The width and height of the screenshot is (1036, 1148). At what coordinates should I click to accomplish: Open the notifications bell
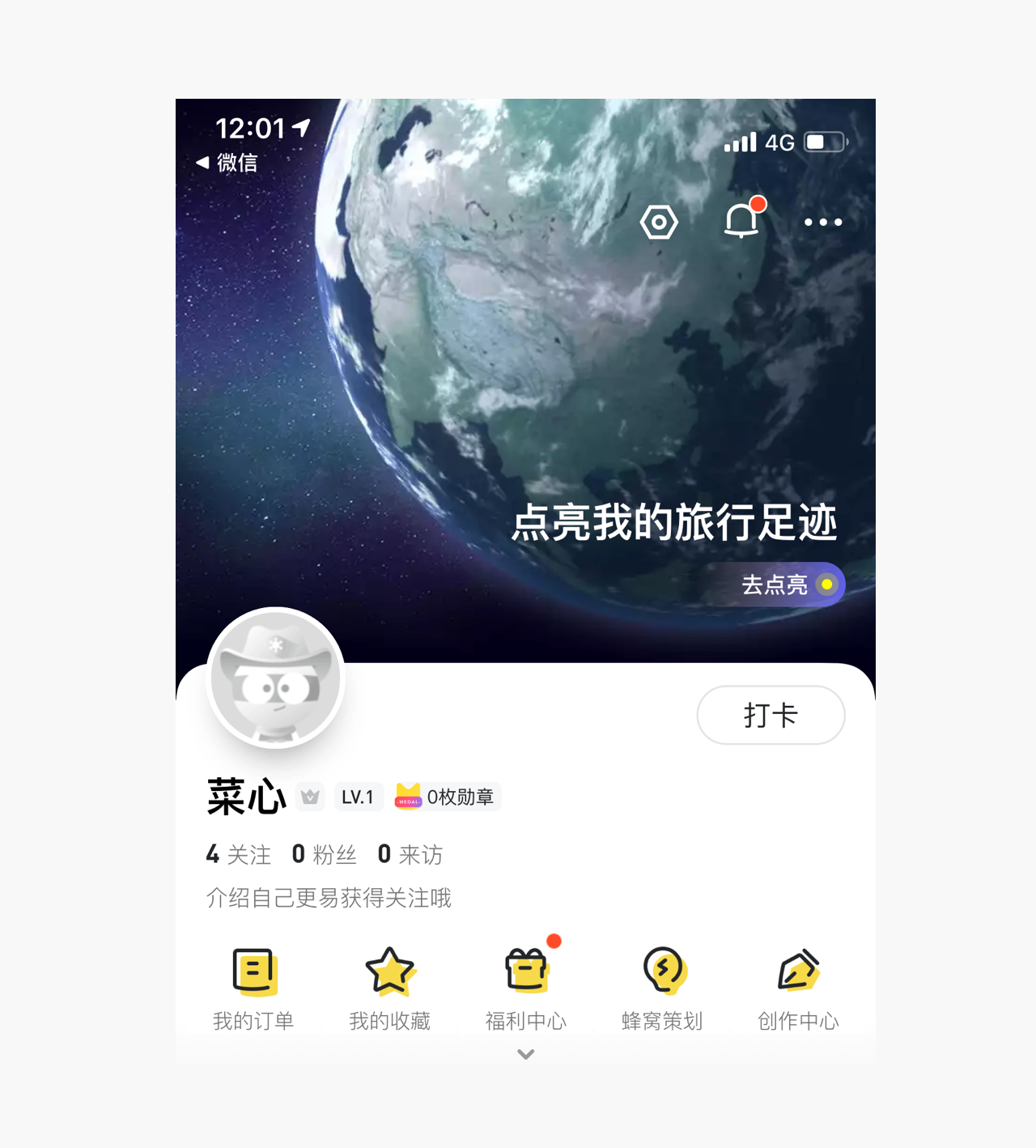pyautogui.click(x=742, y=220)
